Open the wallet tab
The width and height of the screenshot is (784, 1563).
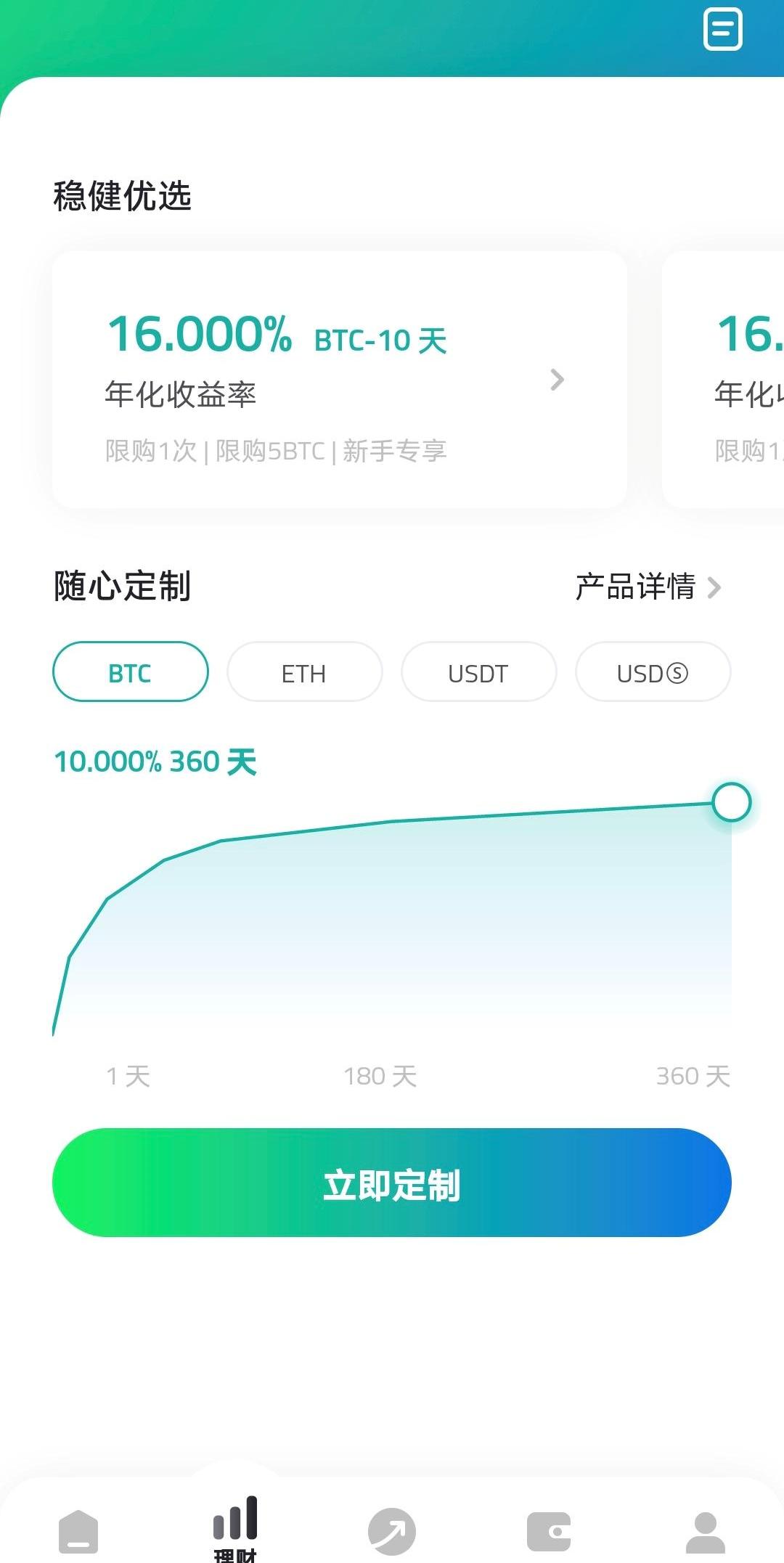(549, 1532)
